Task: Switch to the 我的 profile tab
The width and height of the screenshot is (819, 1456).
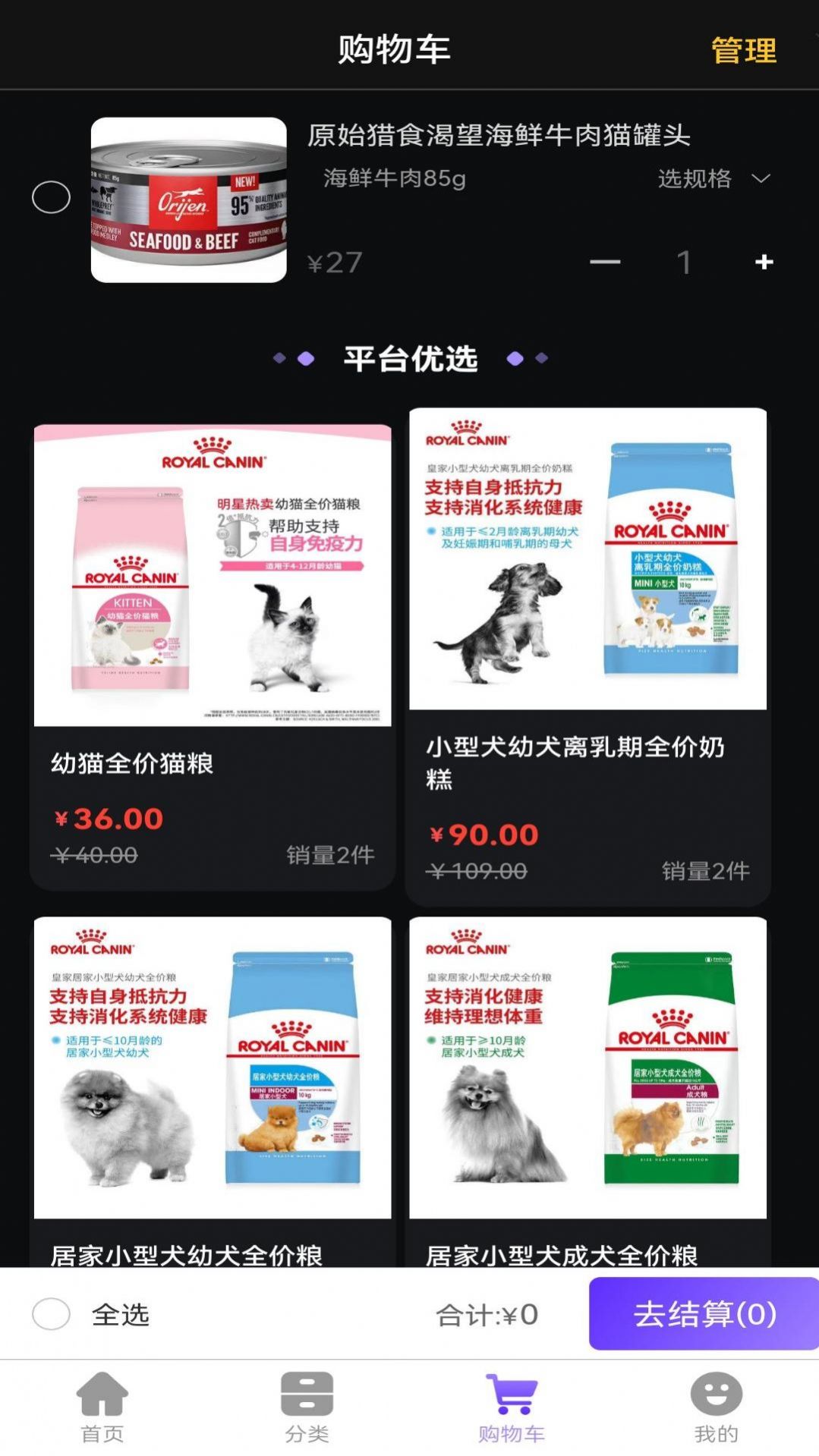Action: [x=716, y=1407]
